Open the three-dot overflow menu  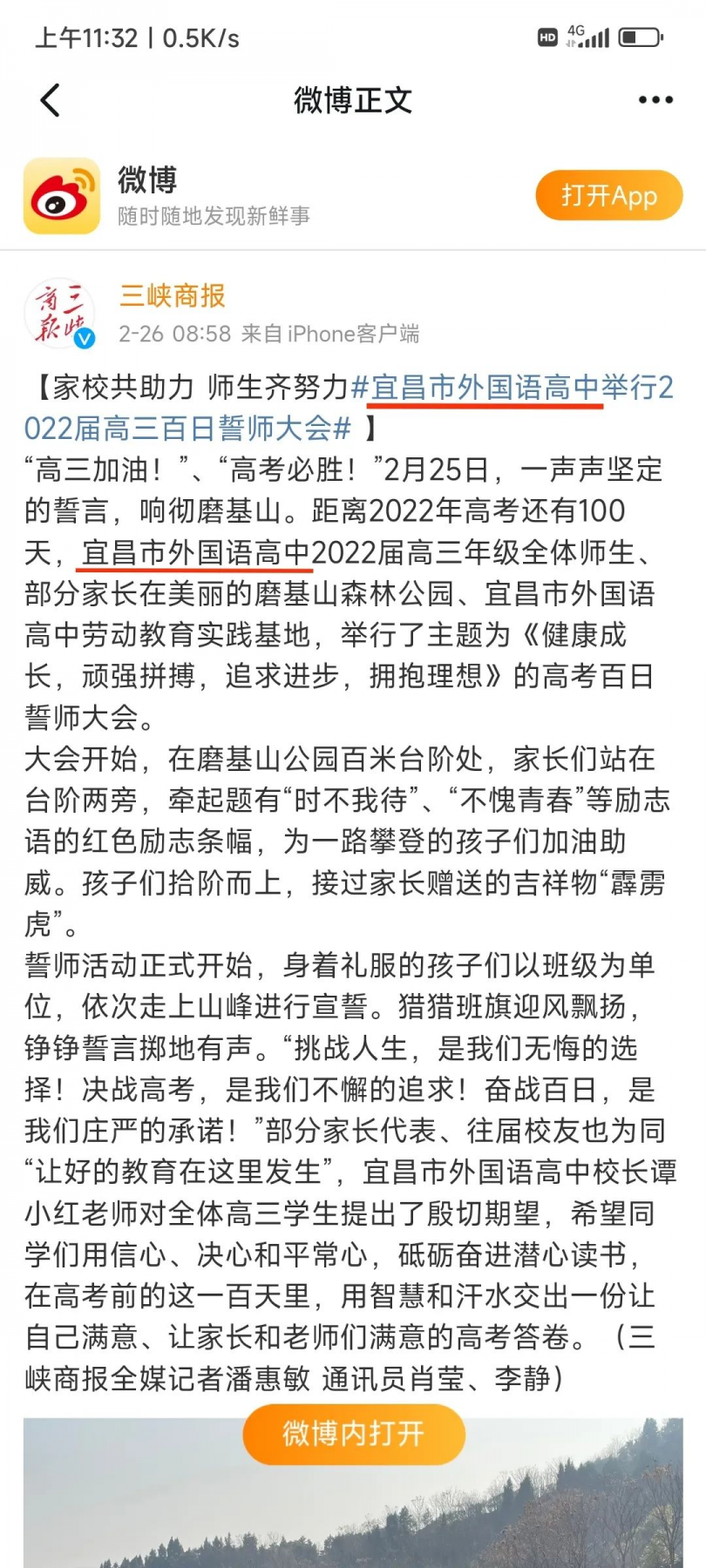coord(655,100)
